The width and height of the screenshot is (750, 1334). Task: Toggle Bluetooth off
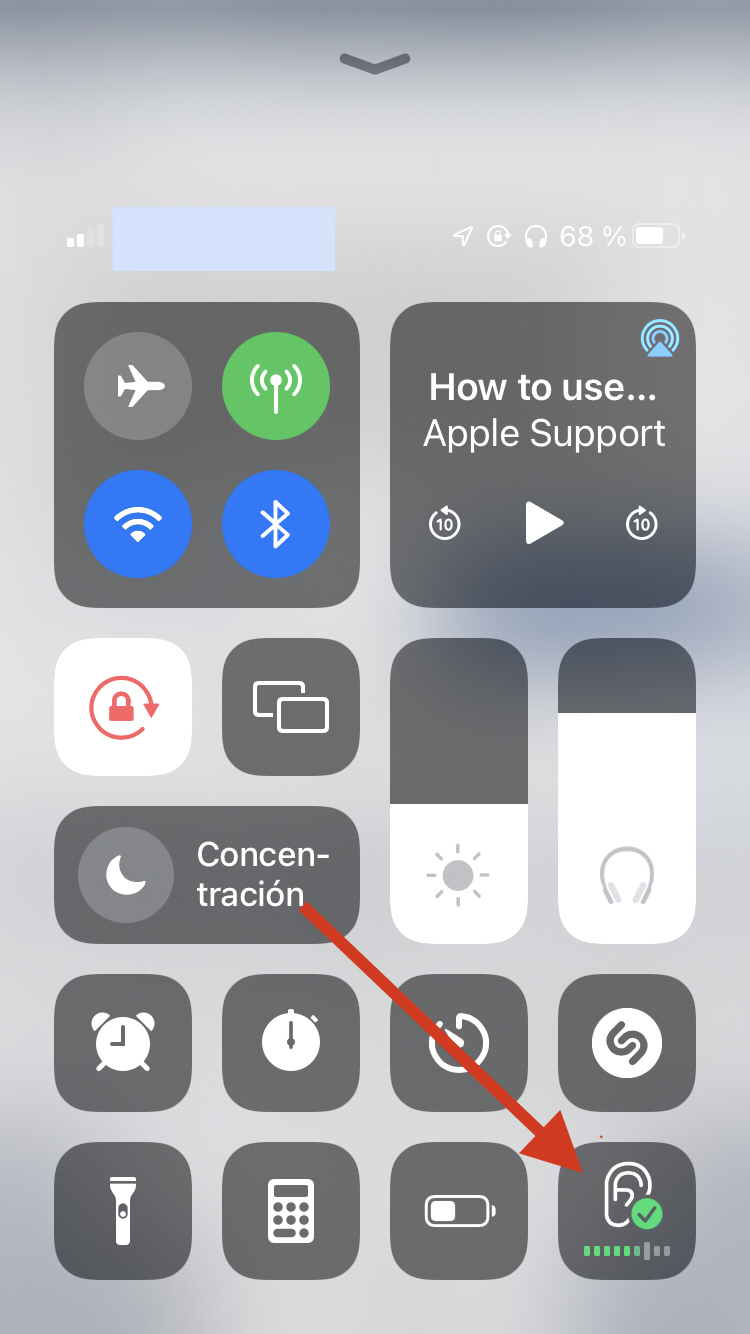[x=275, y=524]
